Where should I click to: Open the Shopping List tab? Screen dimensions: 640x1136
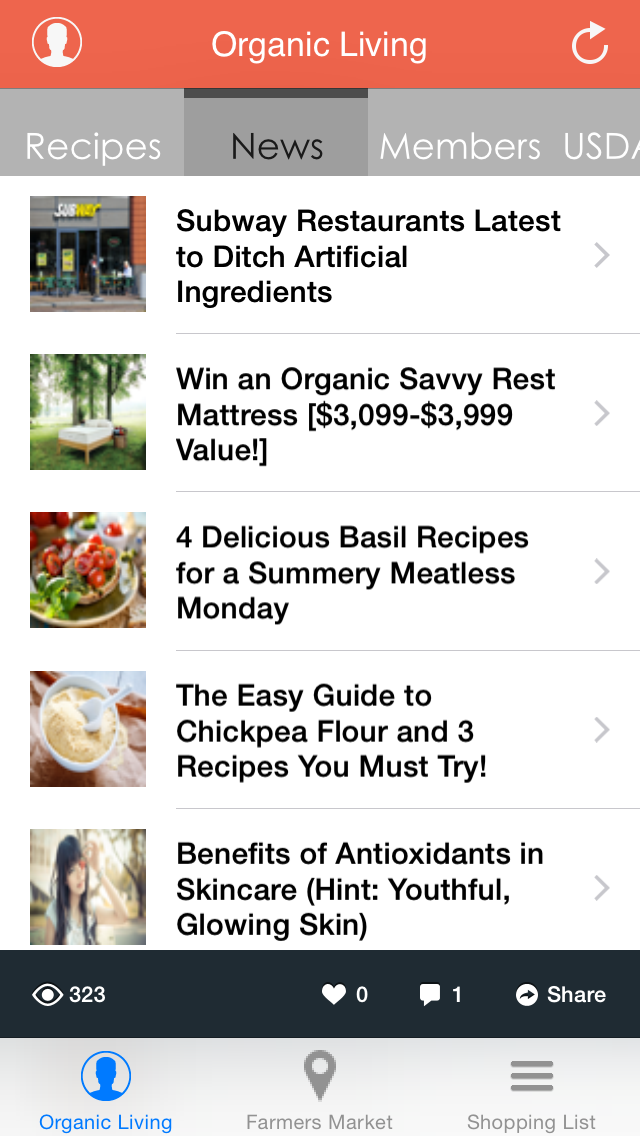(x=531, y=1090)
